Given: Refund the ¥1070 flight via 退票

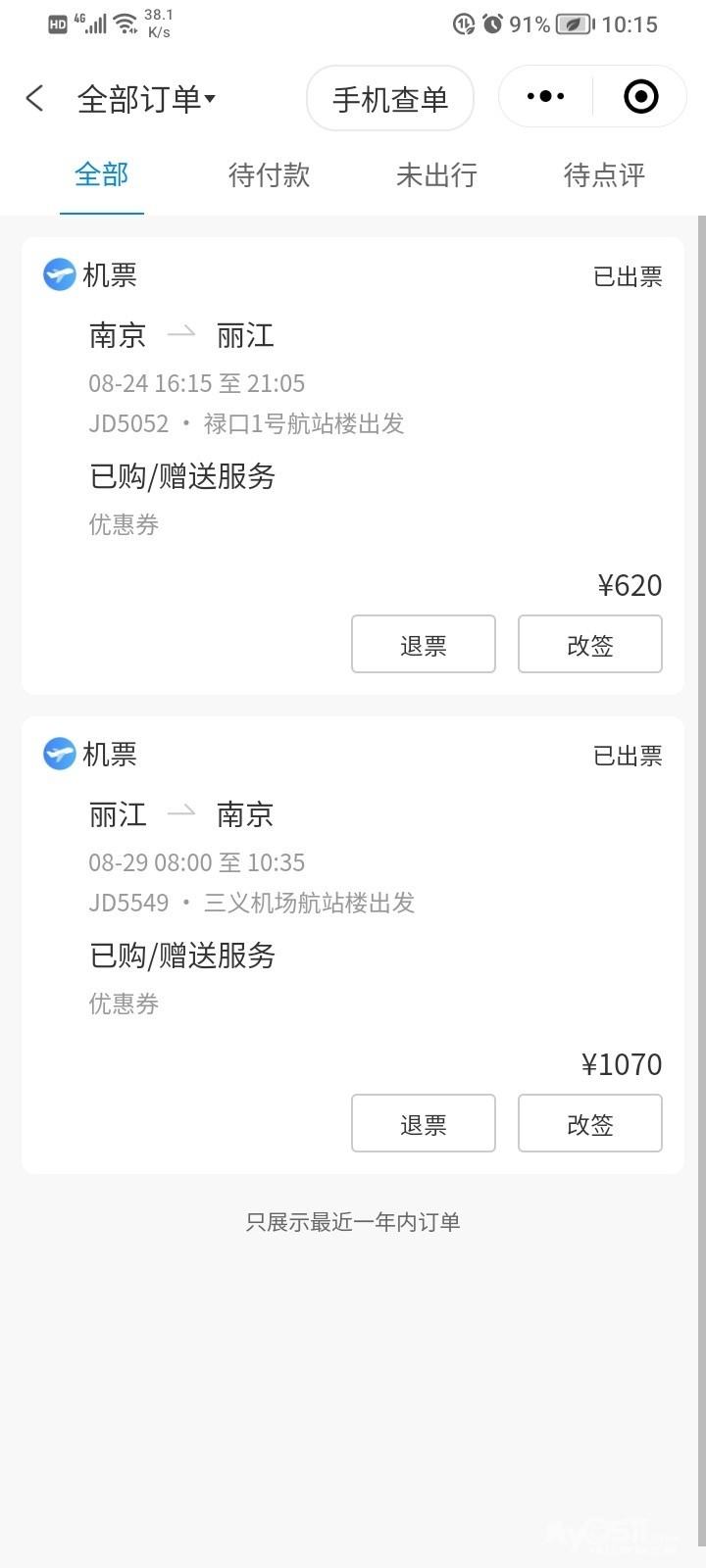Looking at the screenshot, I should coord(424,1124).
